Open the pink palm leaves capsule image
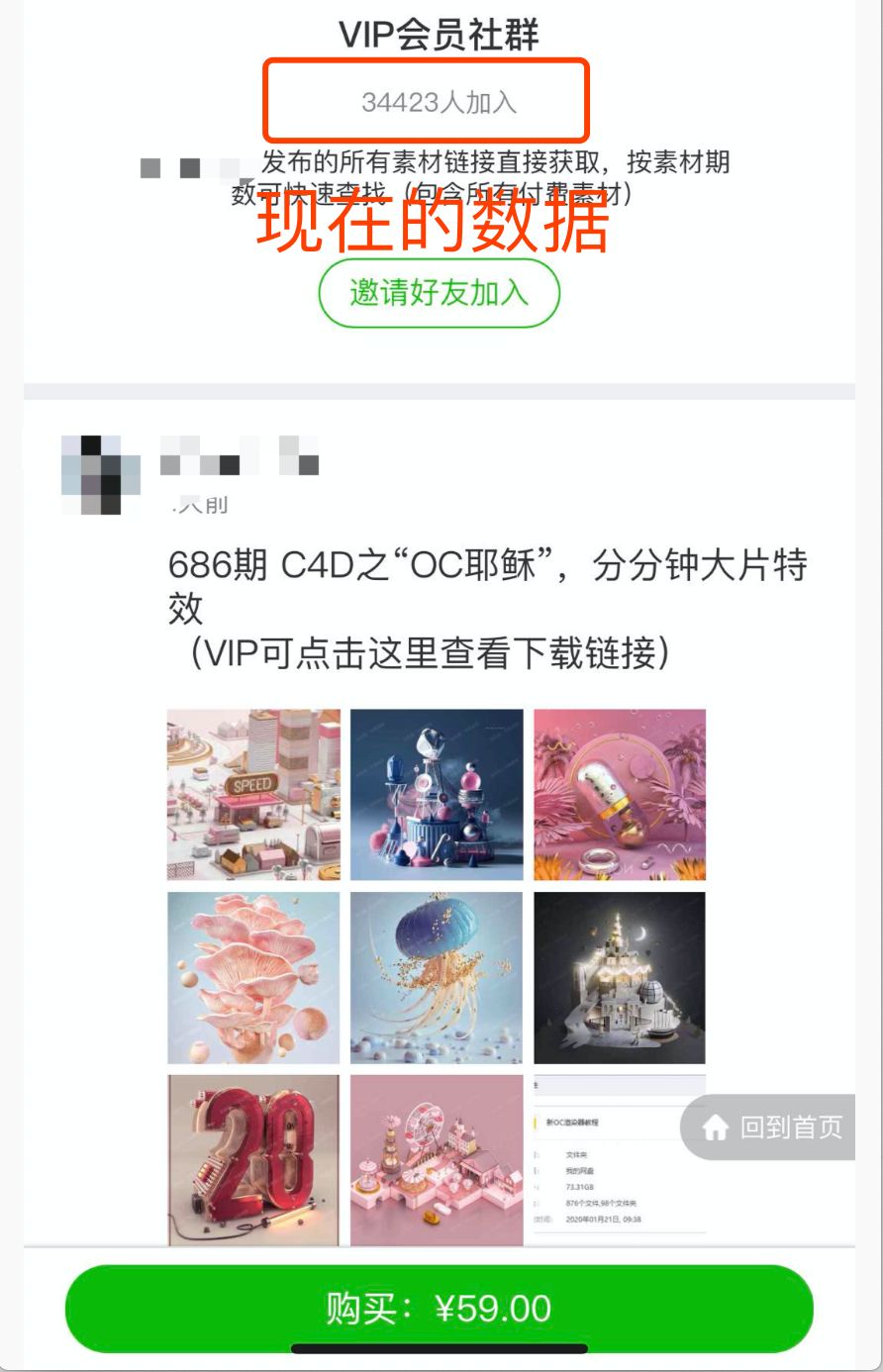Screen dimensions: 883x1372 tap(620, 794)
